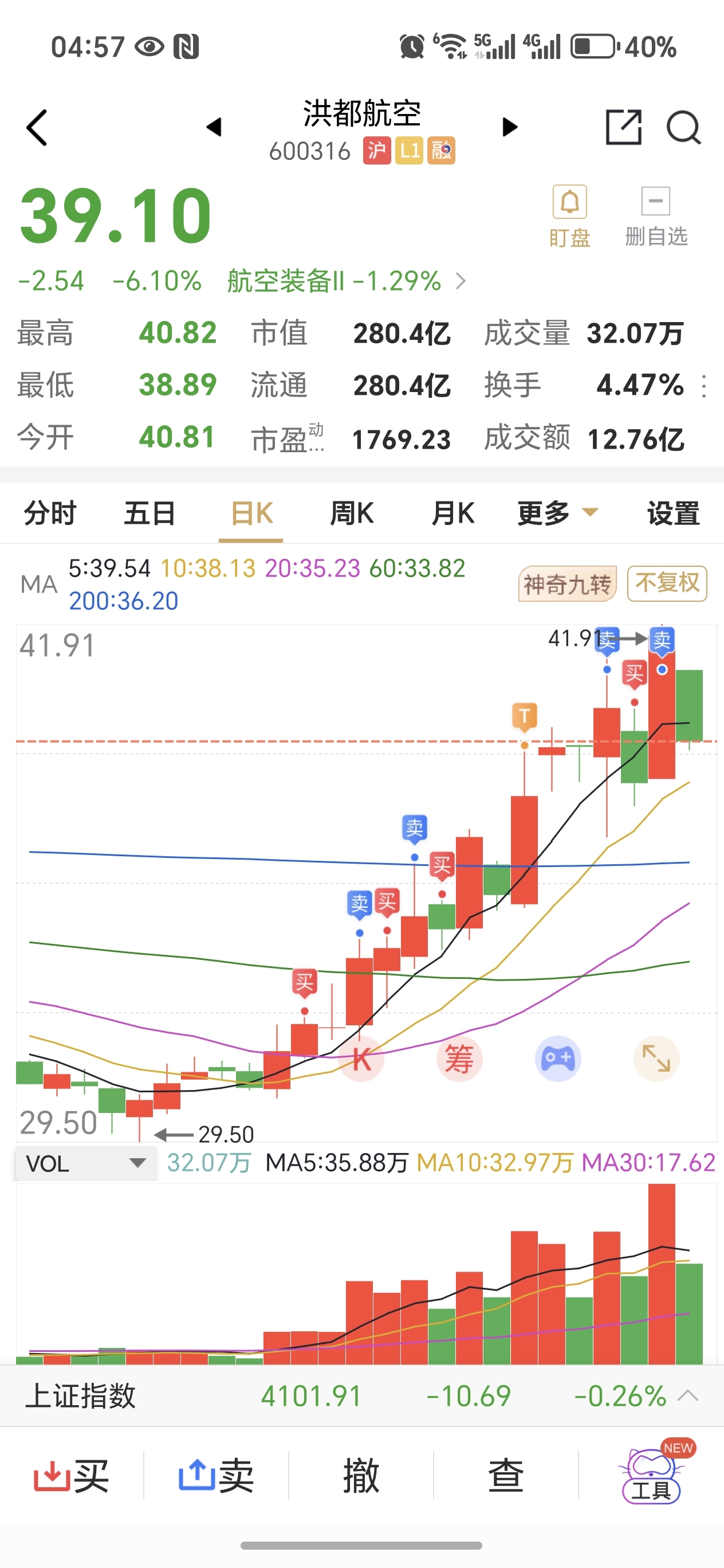Share this stock page
This screenshot has width=724, height=1568.
624,127
